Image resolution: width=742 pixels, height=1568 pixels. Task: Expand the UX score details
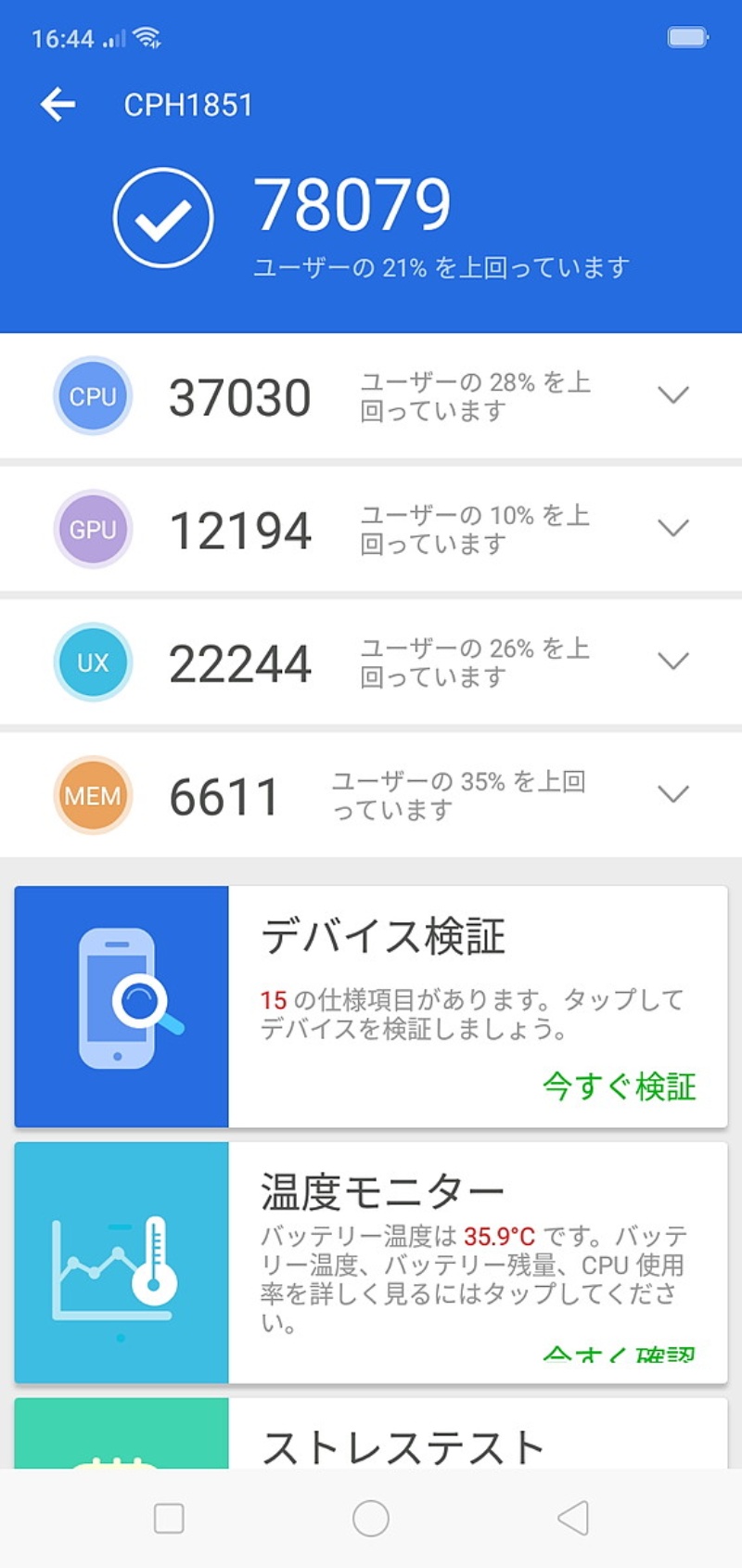(x=672, y=662)
